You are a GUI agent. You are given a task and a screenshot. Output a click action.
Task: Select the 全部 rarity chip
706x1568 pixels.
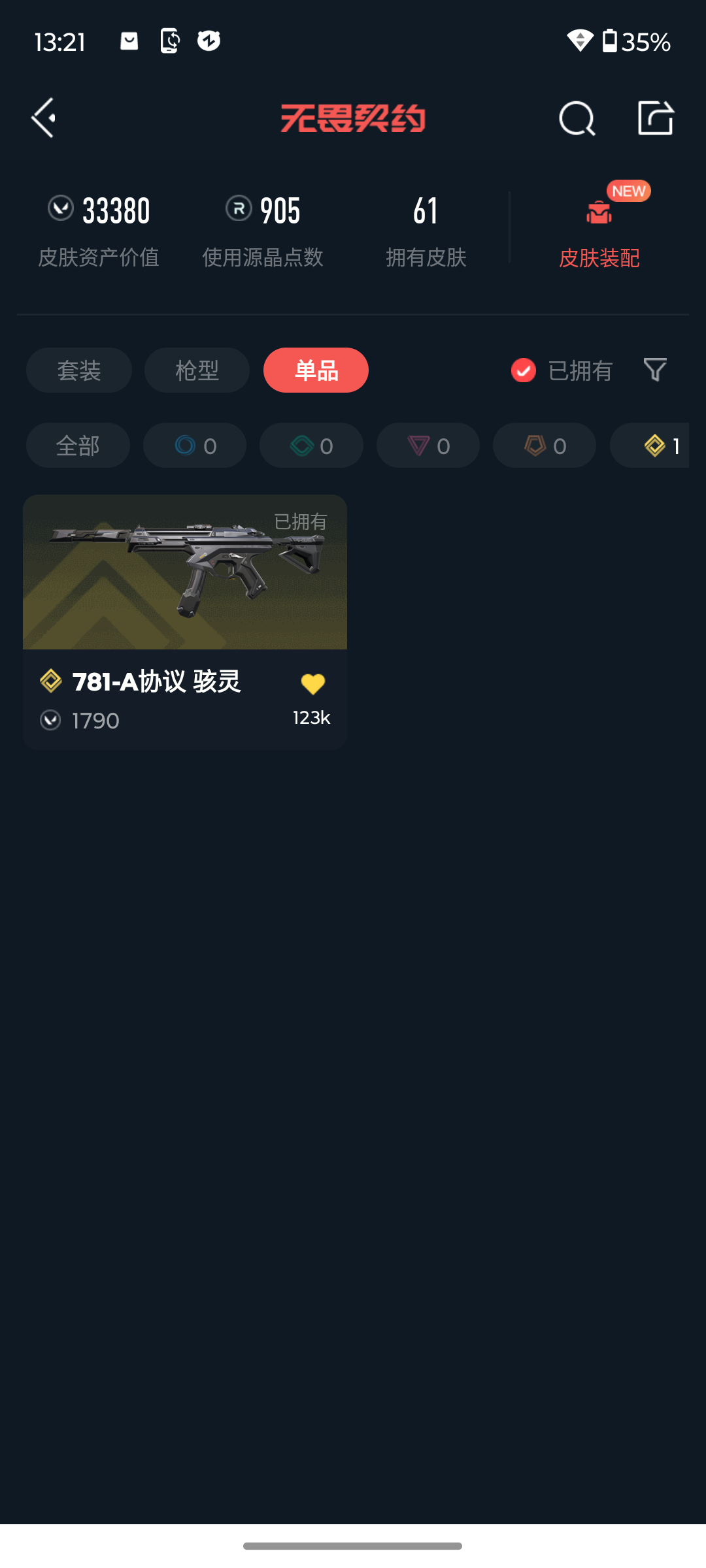pos(78,446)
